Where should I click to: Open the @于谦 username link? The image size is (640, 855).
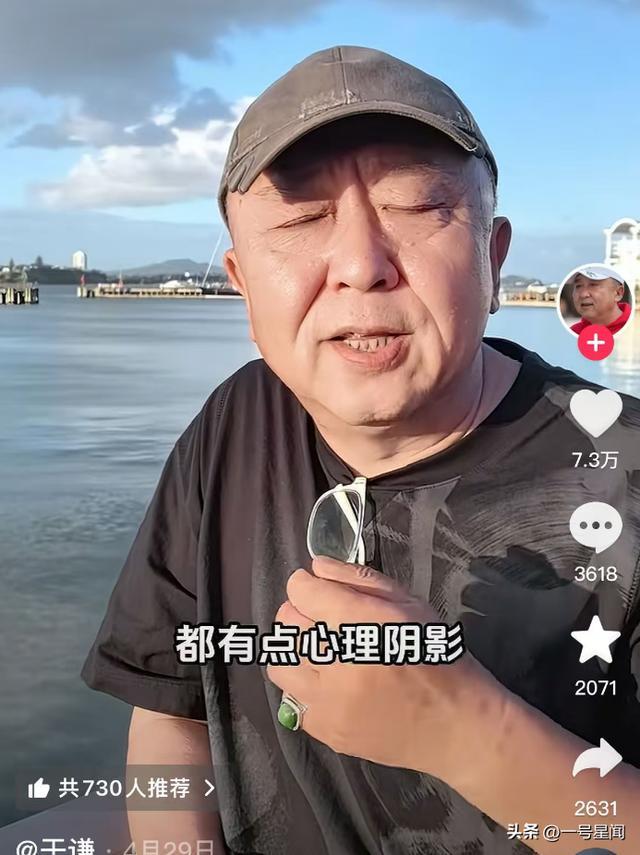pyautogui.click(x=56, y=847)
